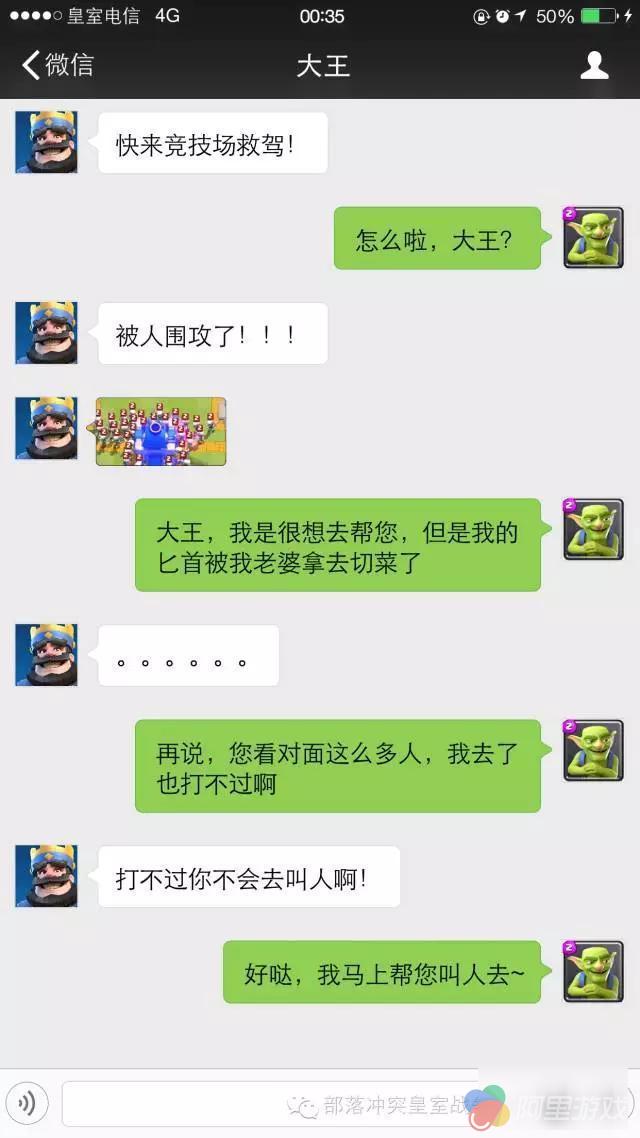Open the contact profile icon
Screen dimensions: 640x1138
tap(595, 66)
